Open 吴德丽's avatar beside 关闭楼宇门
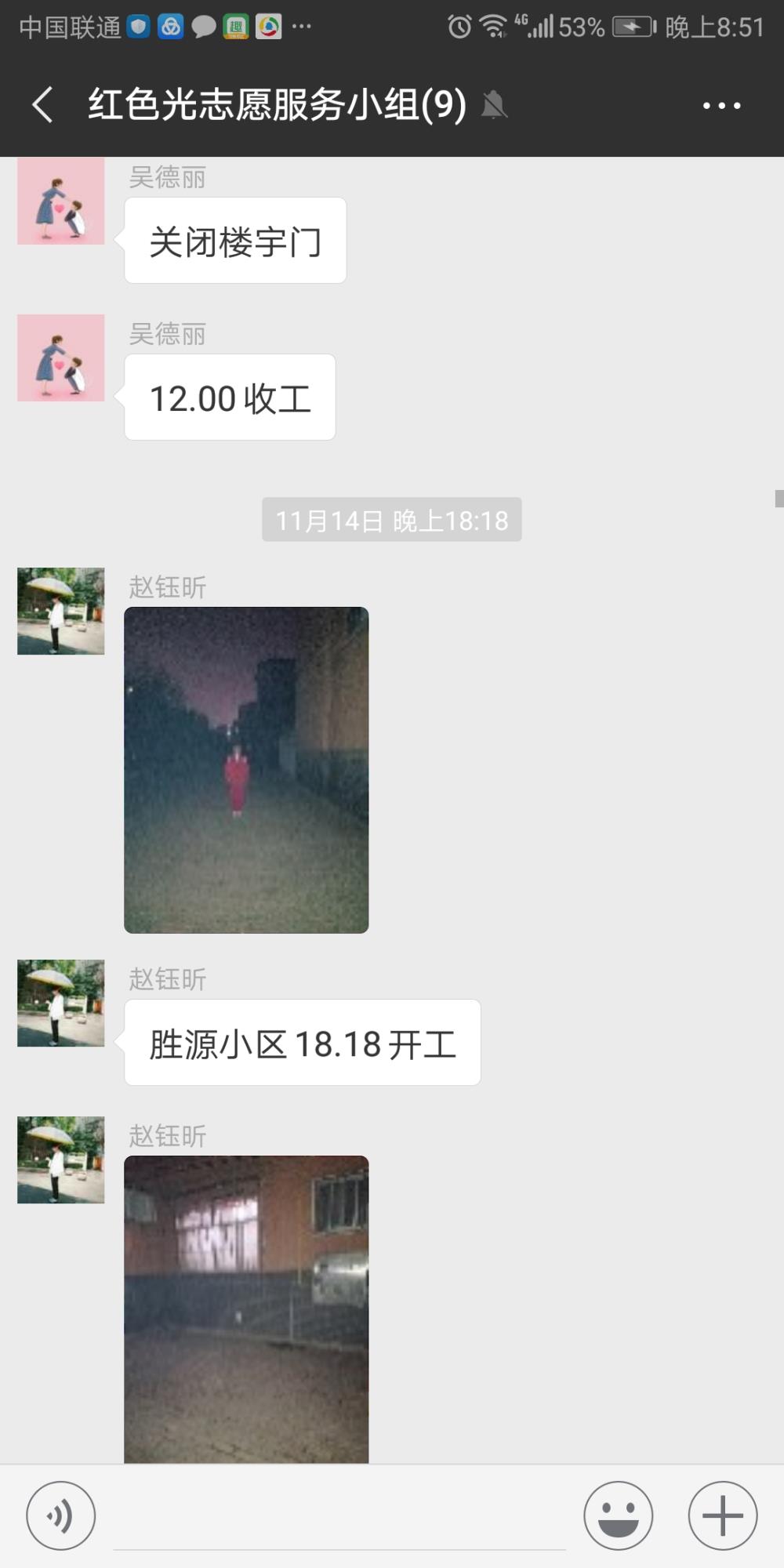The height and width of the screenshot is (1568, 784). pos(61,201)
